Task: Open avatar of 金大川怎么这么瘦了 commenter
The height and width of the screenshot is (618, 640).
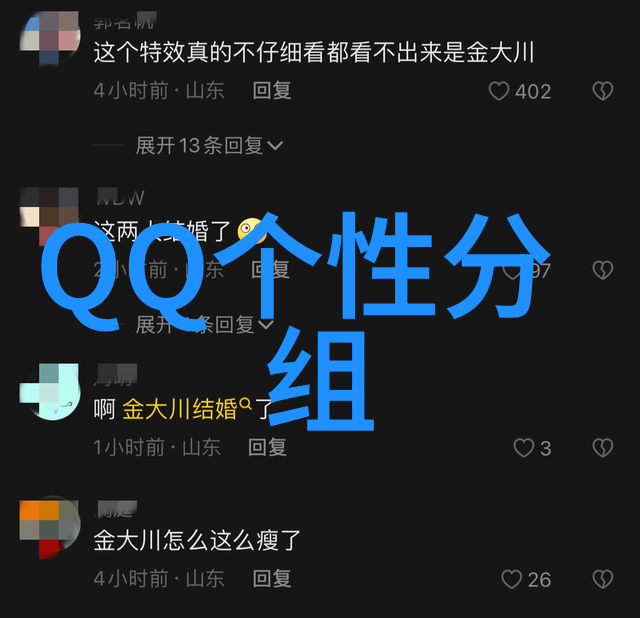Action: pyautogui.click(x=50, y=529)
